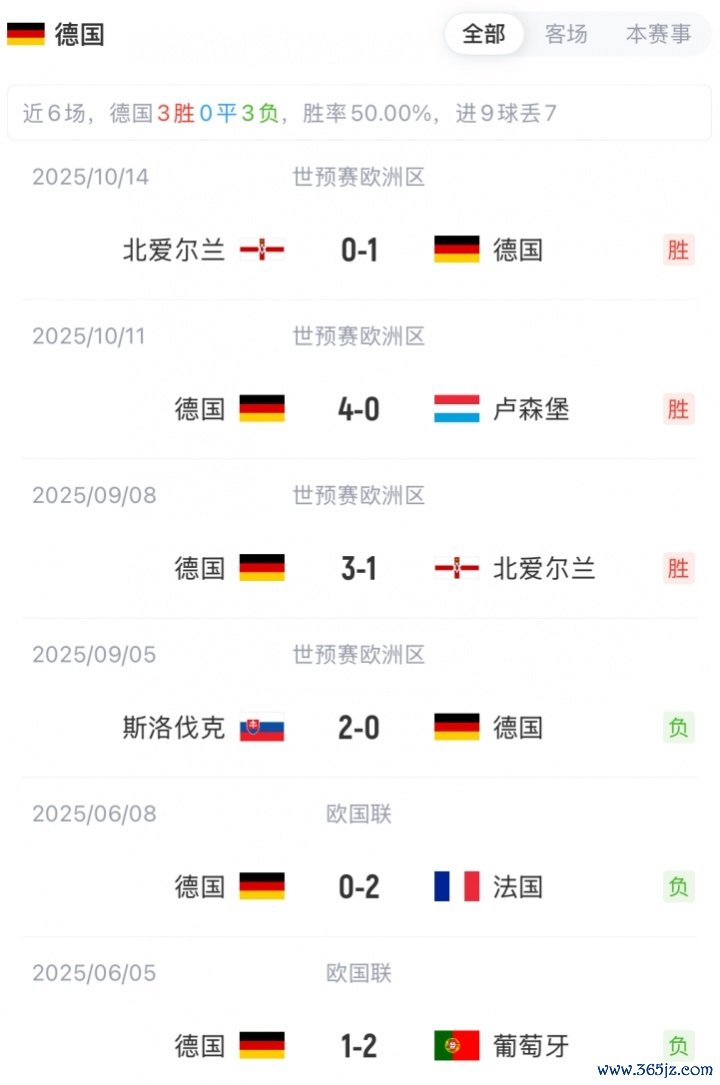Open the 北爱尔兰 0-1 德国 match
This screenshot has height=1085, width=720.
pyautogui.click(x=359, y=249)
